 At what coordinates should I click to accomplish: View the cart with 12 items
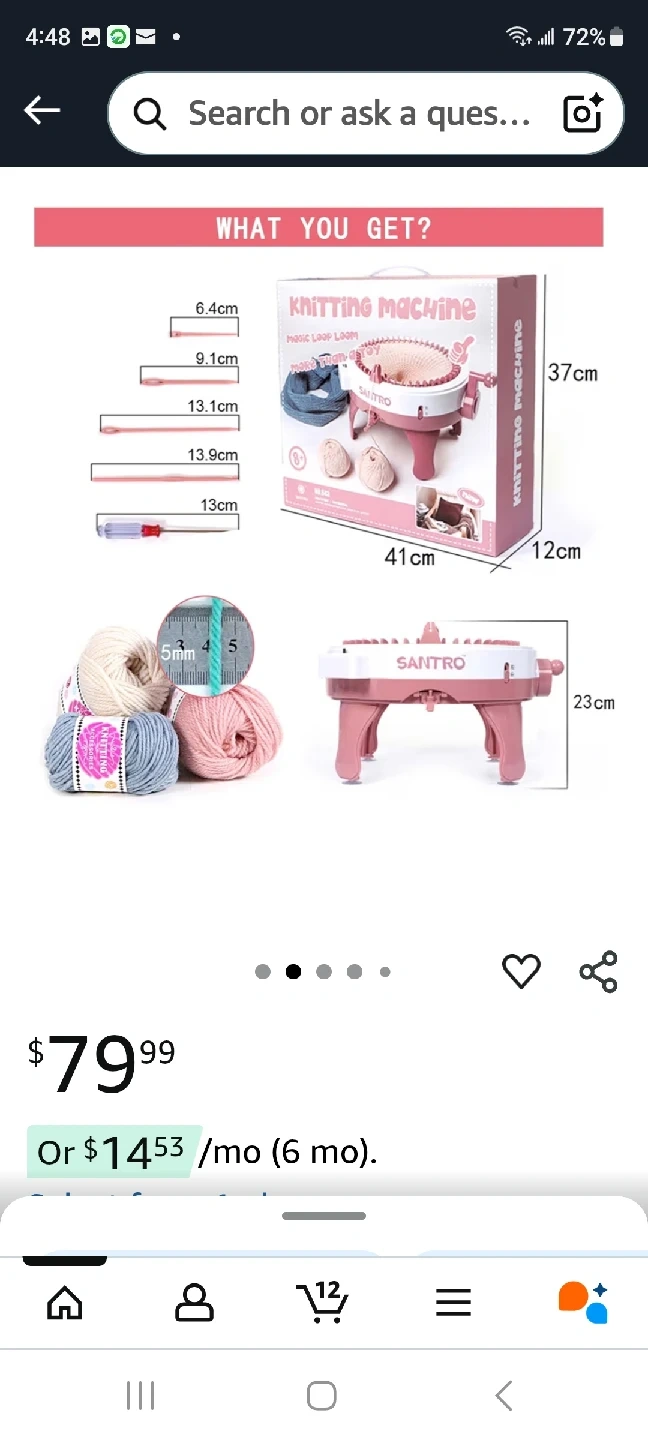pos(322,1302)
